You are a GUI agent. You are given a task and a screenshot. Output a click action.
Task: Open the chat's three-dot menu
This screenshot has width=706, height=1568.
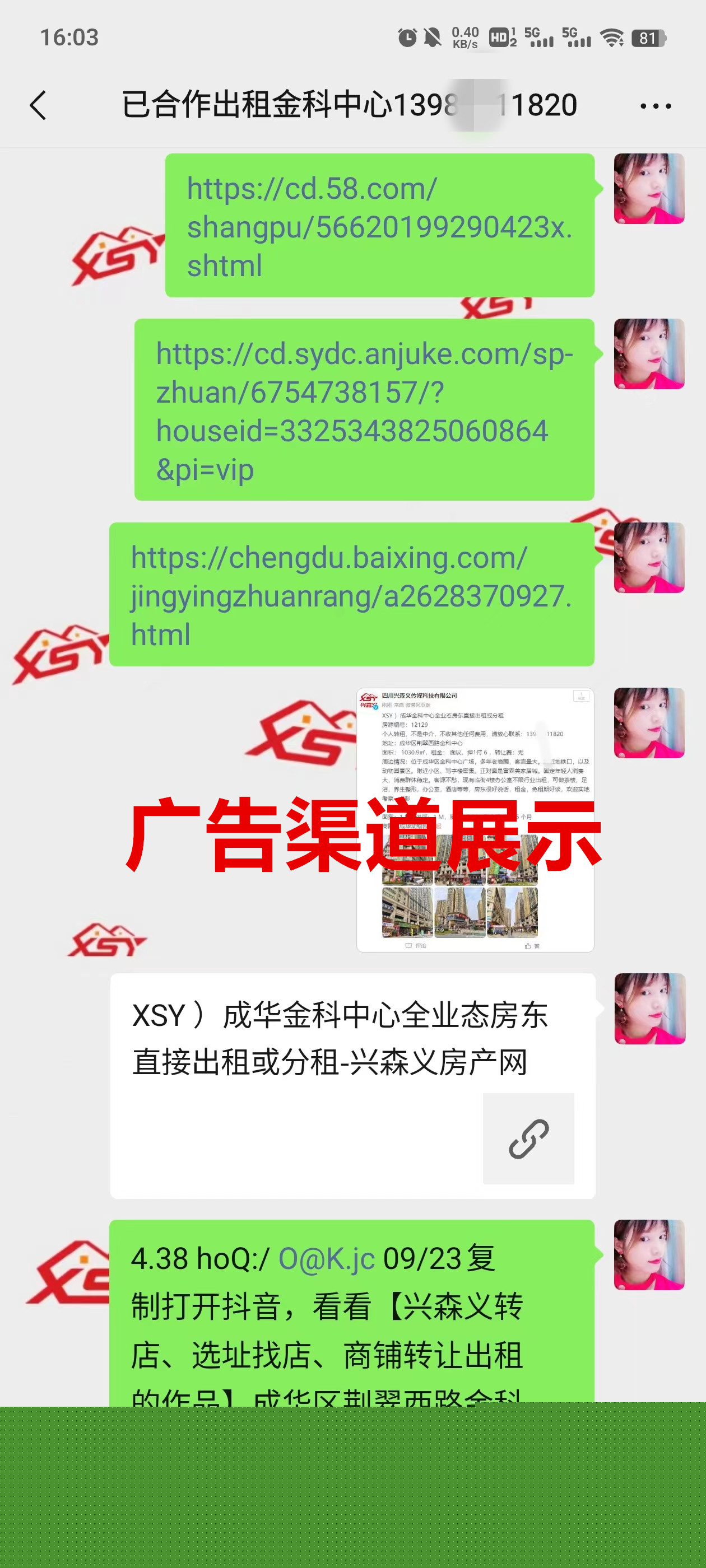point(656,106)
